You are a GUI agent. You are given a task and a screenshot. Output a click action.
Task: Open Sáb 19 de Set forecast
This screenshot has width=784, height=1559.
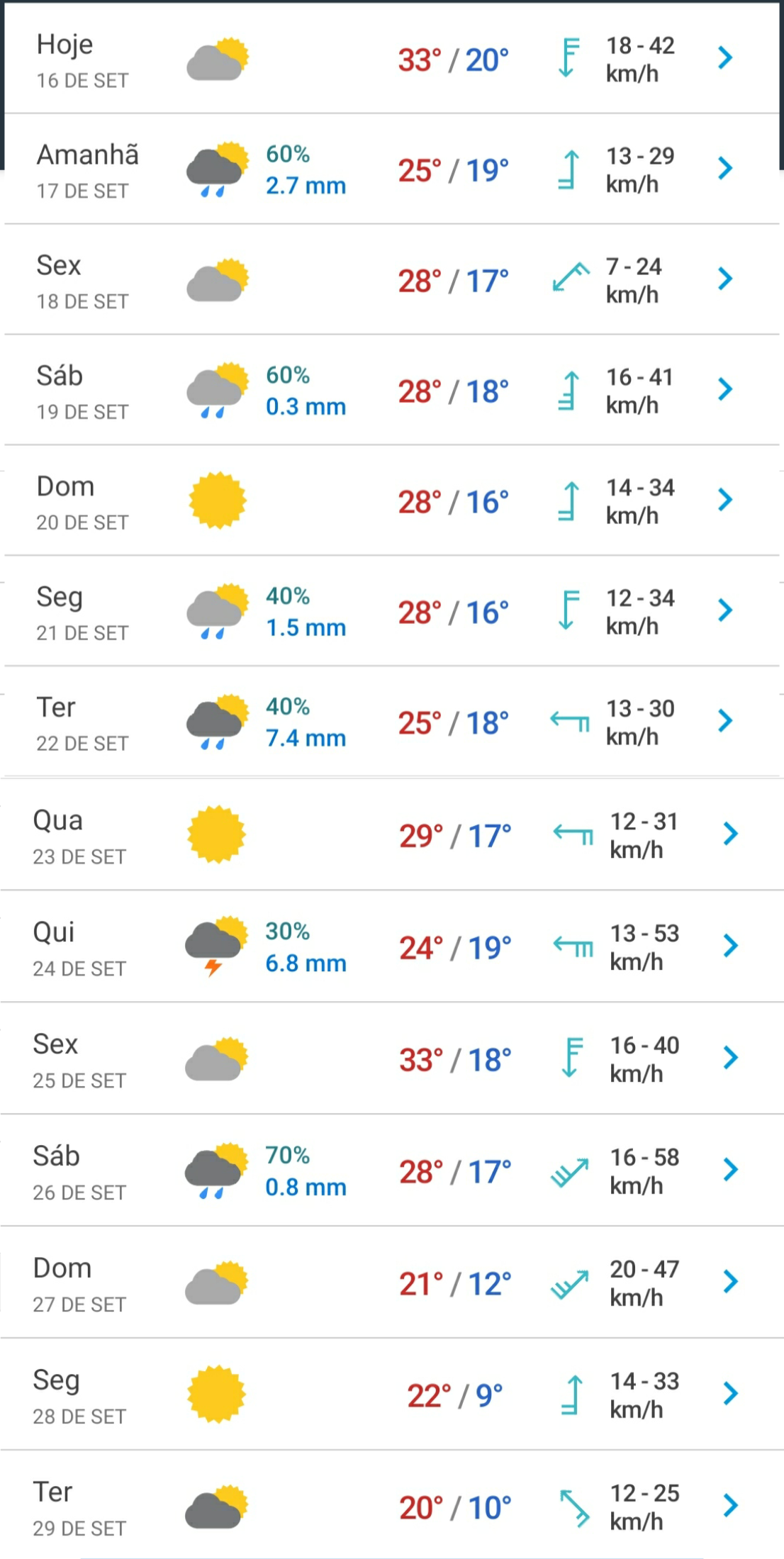392,390
